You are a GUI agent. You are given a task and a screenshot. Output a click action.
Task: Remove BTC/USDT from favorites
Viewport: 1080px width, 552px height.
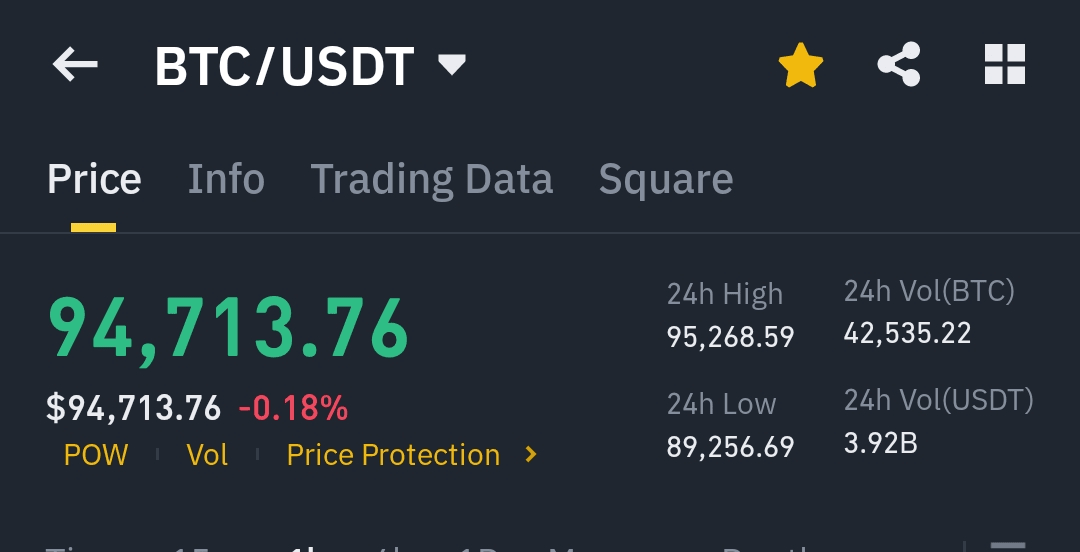(x=800, y=66)
